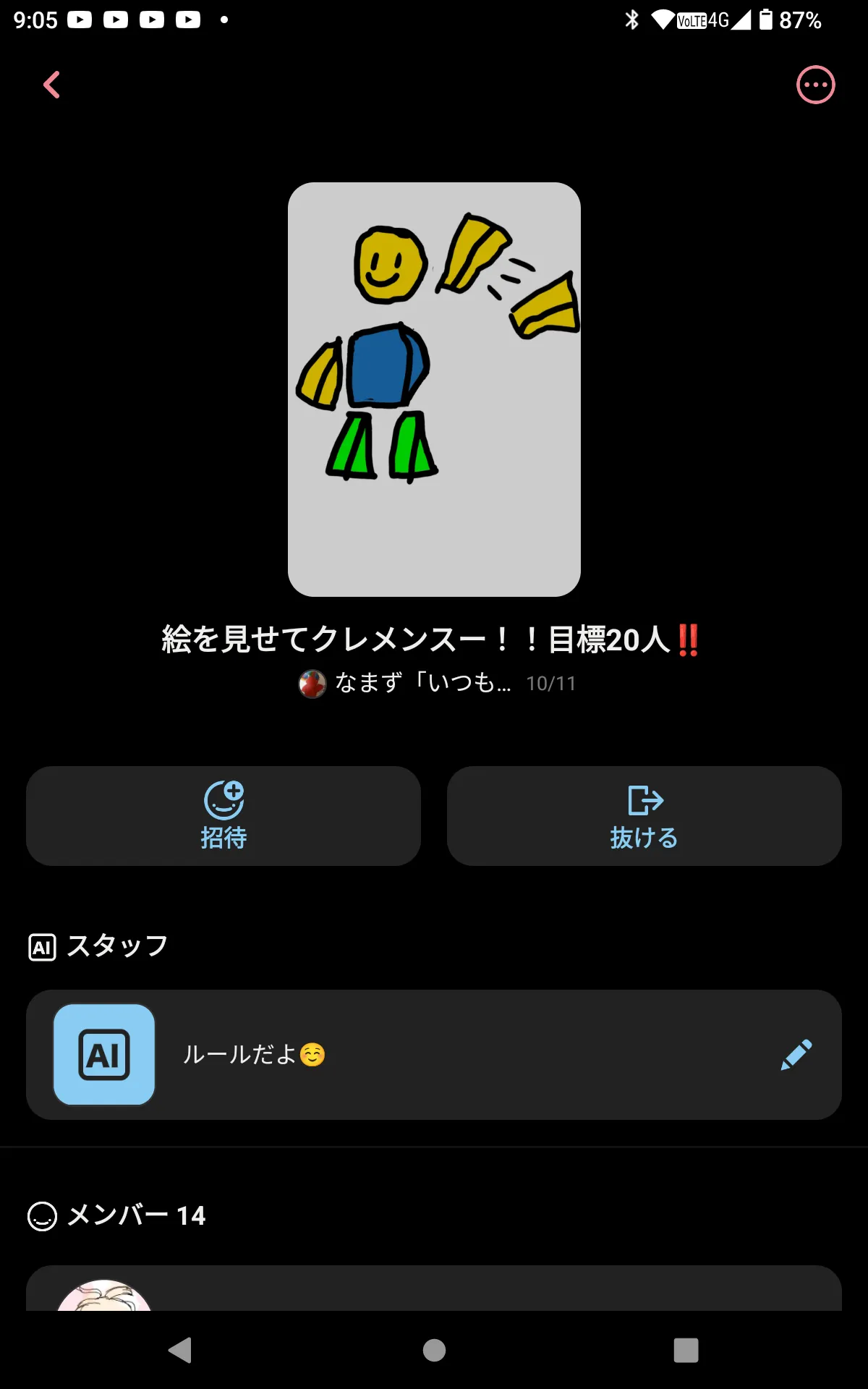
Task: View the group's drawing cover image
Action: 434,389
